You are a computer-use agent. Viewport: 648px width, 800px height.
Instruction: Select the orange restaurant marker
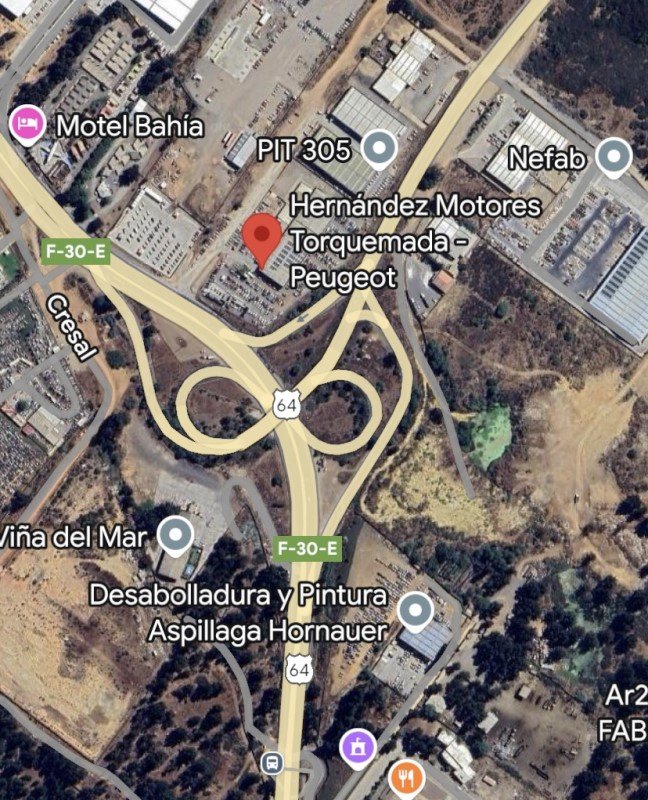(406, 777)
